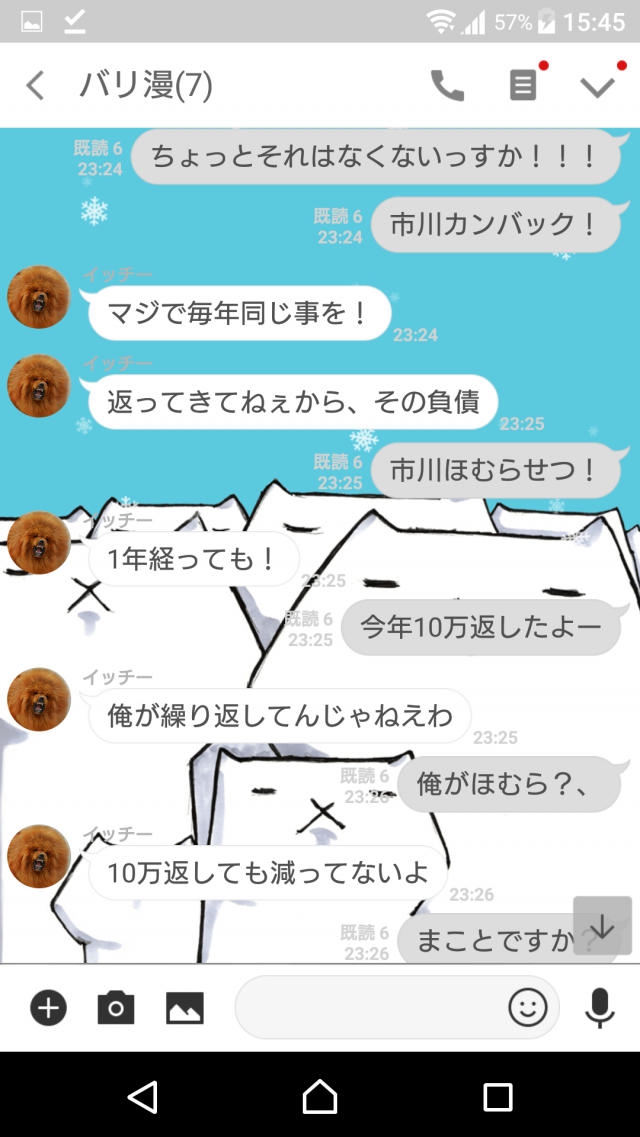
Task: Open the emoji and sticker picker
Action: click(x=528, y=1008)
